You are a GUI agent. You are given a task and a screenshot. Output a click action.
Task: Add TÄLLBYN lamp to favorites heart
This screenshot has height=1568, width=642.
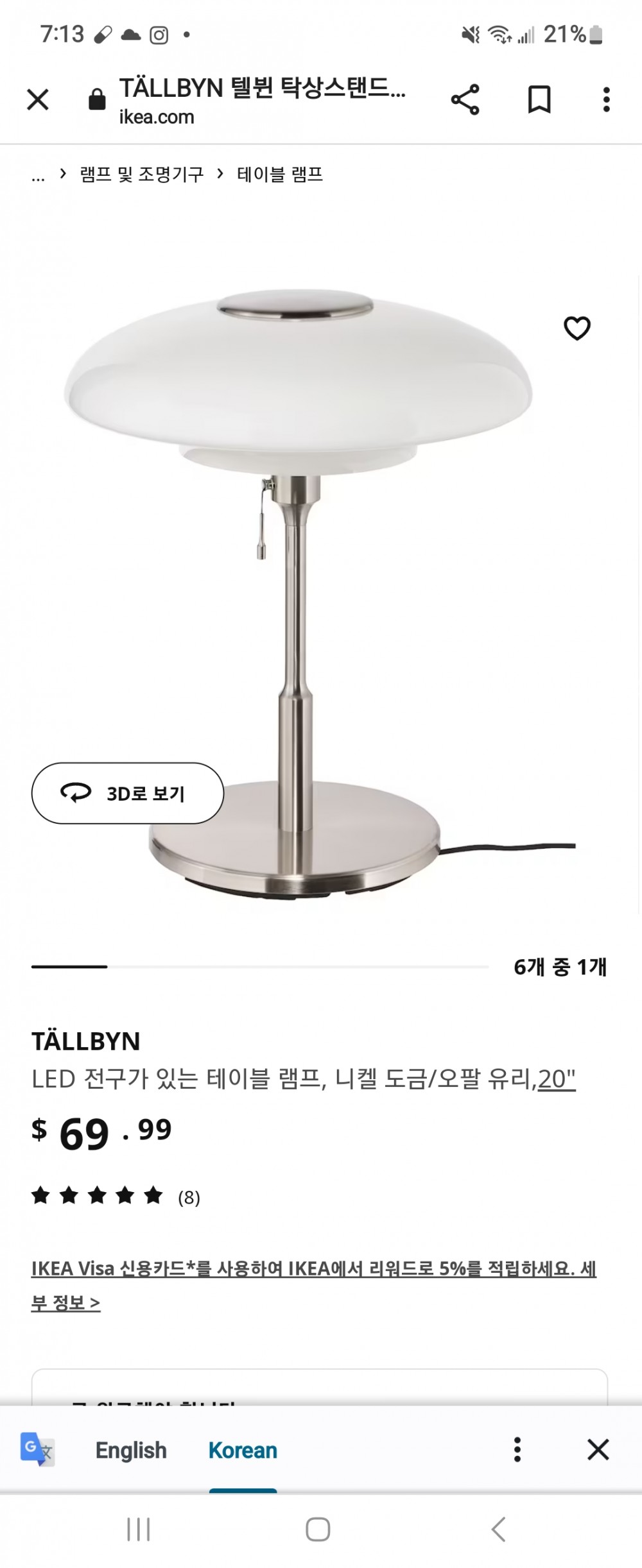(577, 328)
